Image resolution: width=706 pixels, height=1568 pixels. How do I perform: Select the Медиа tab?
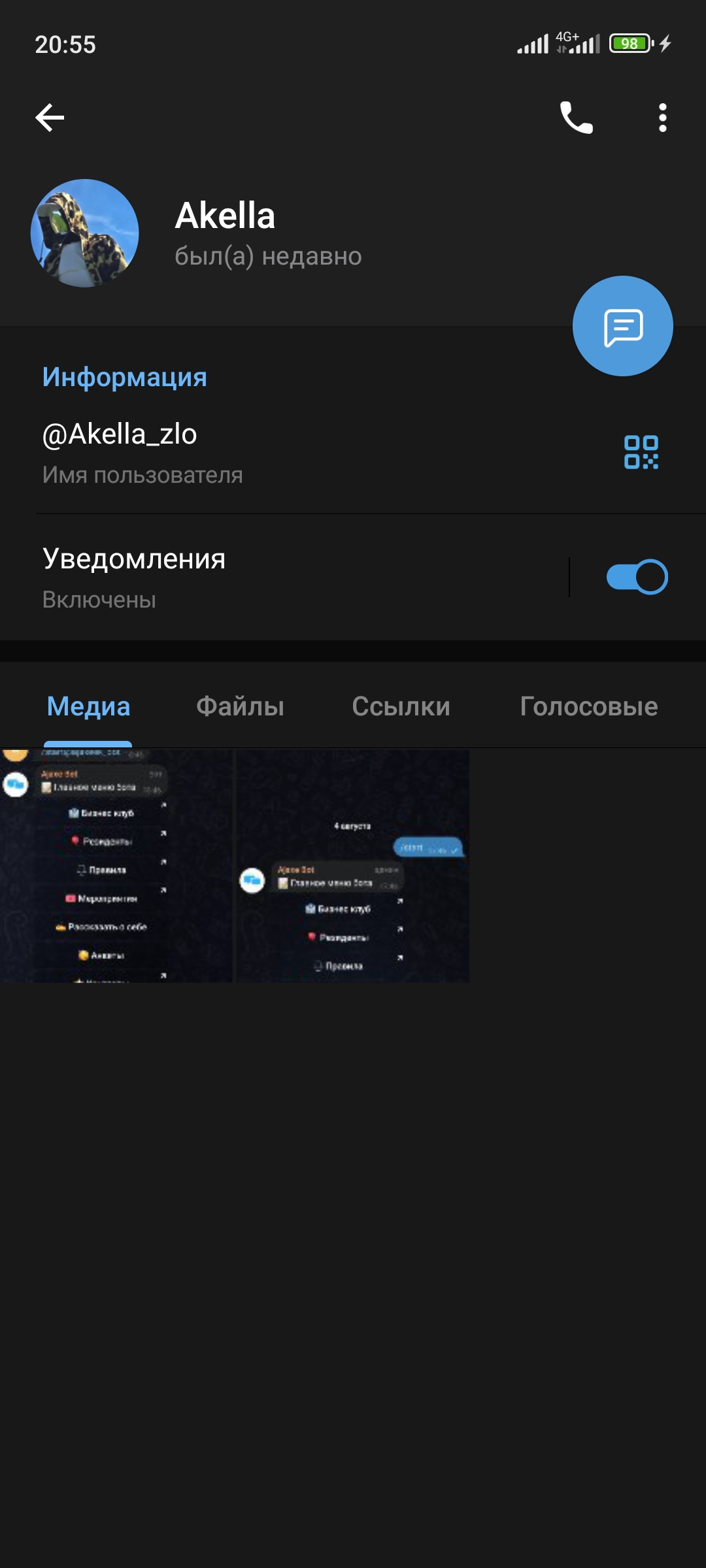tap(88, 707)
